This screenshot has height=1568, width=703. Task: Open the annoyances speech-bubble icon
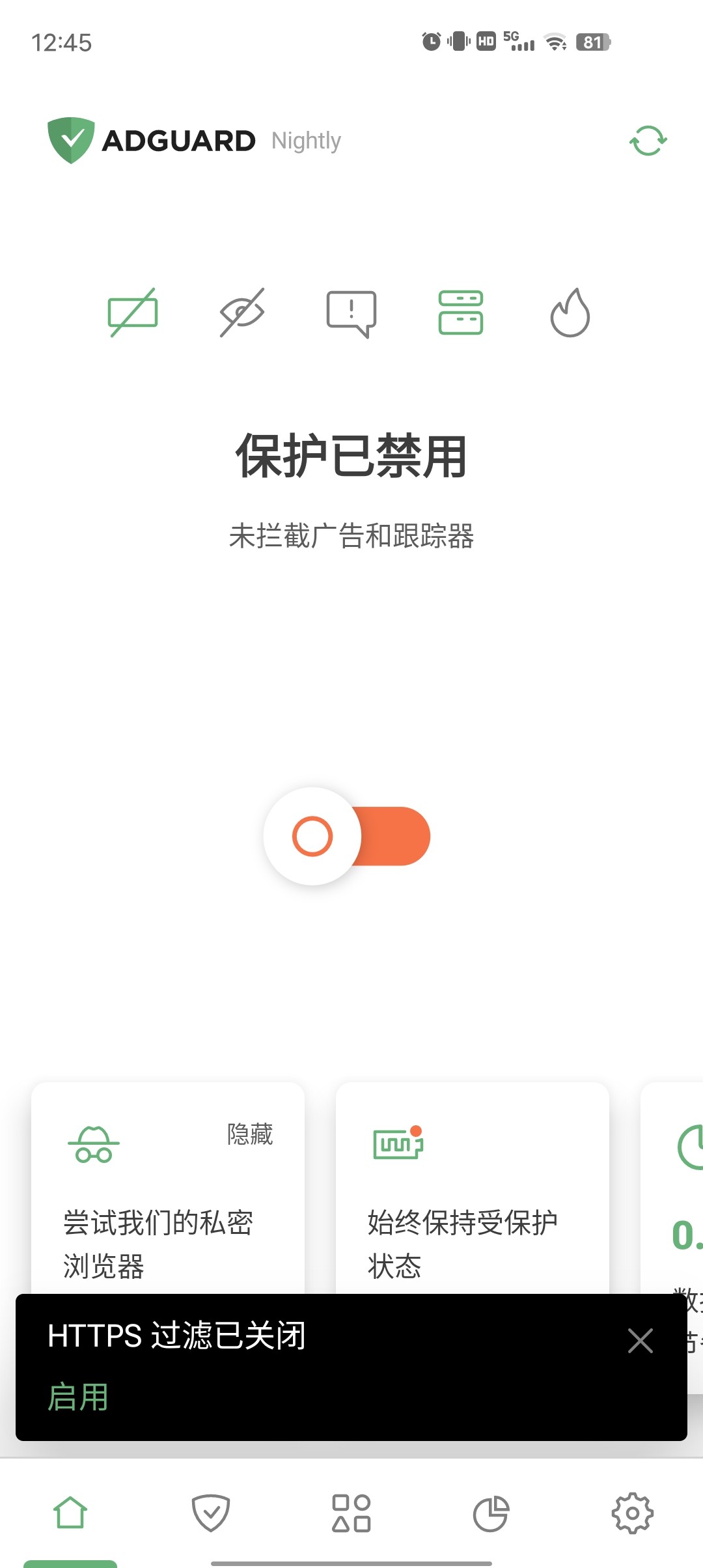(x=351, y=313)
